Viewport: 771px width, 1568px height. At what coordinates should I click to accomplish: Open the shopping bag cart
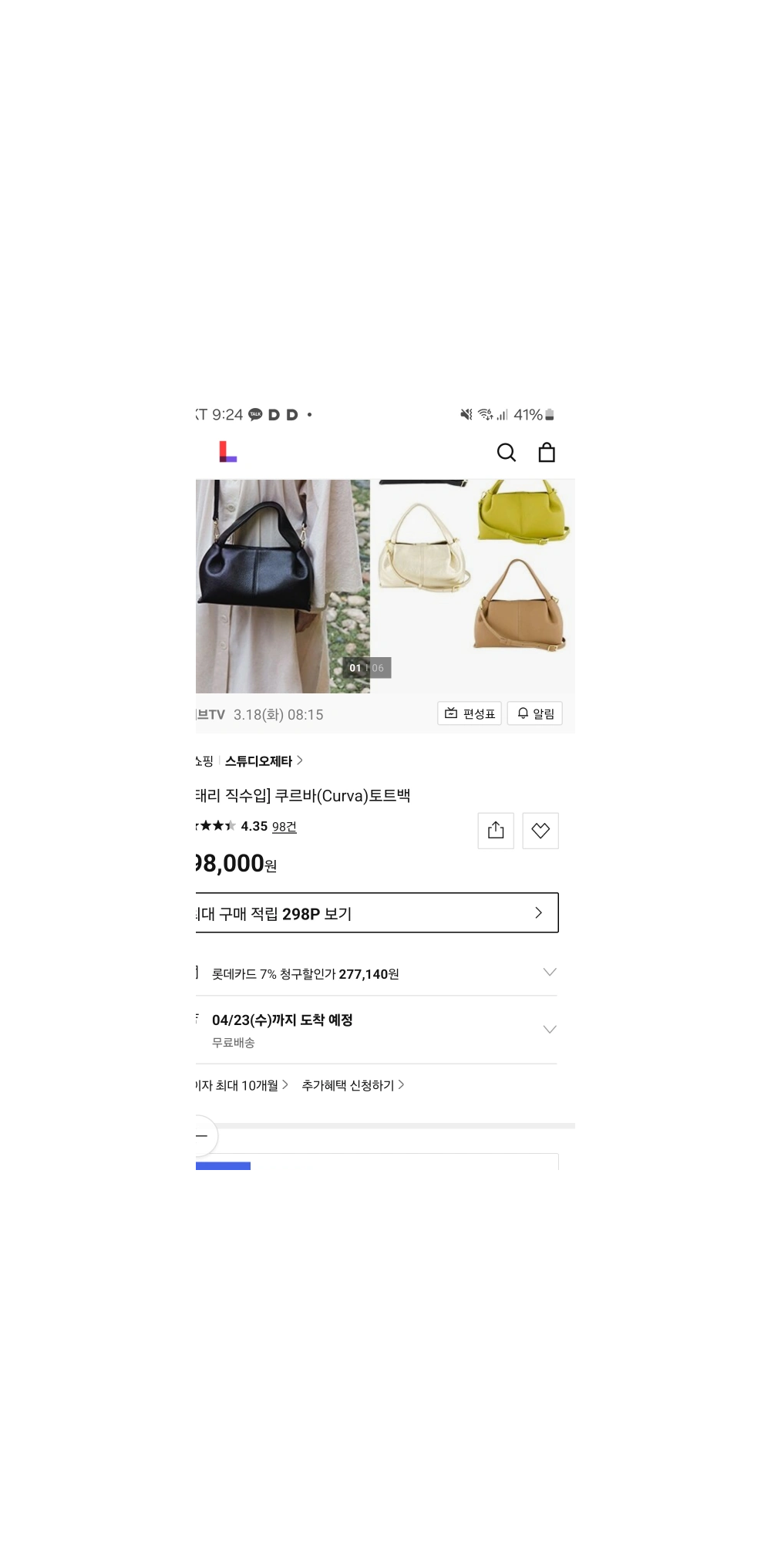pyautogui.click(x=547, y=453)
